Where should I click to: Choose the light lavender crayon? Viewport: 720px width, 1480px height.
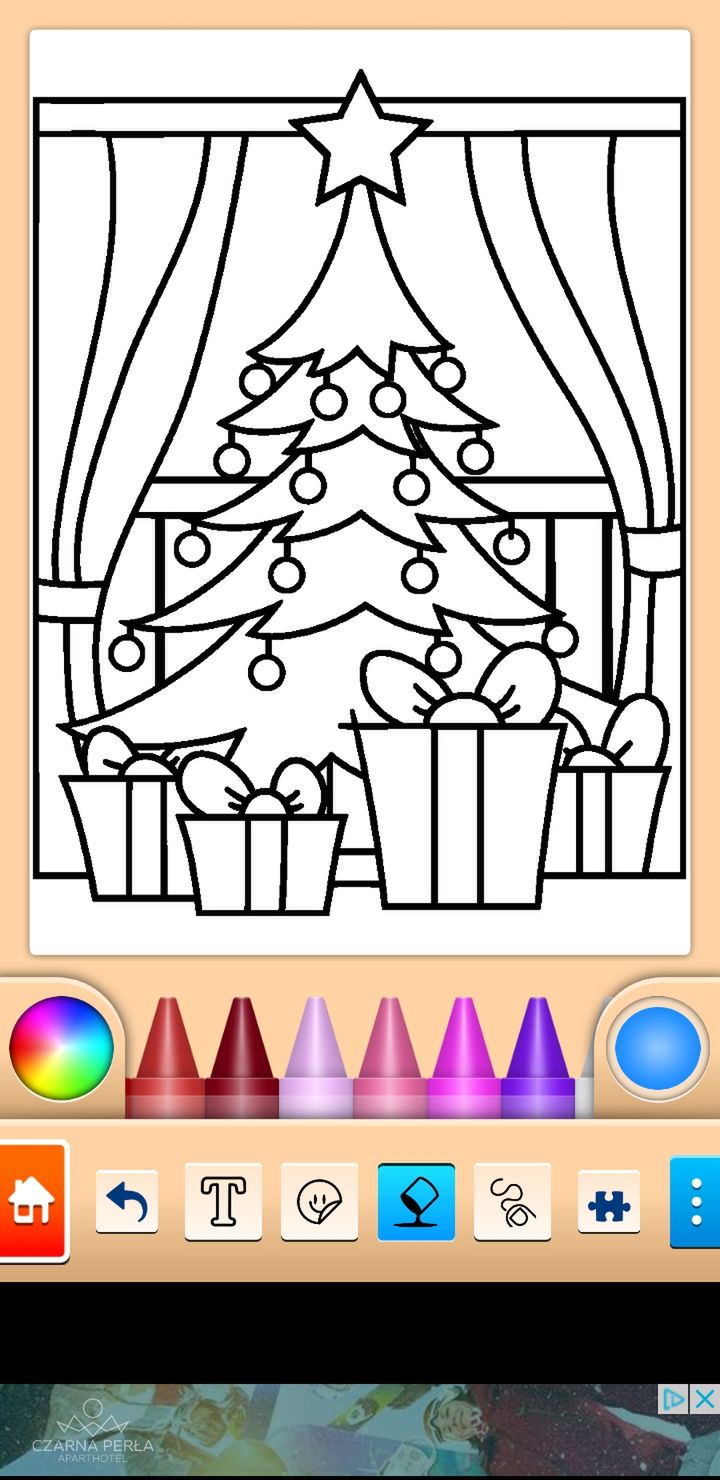point(316,1057)
